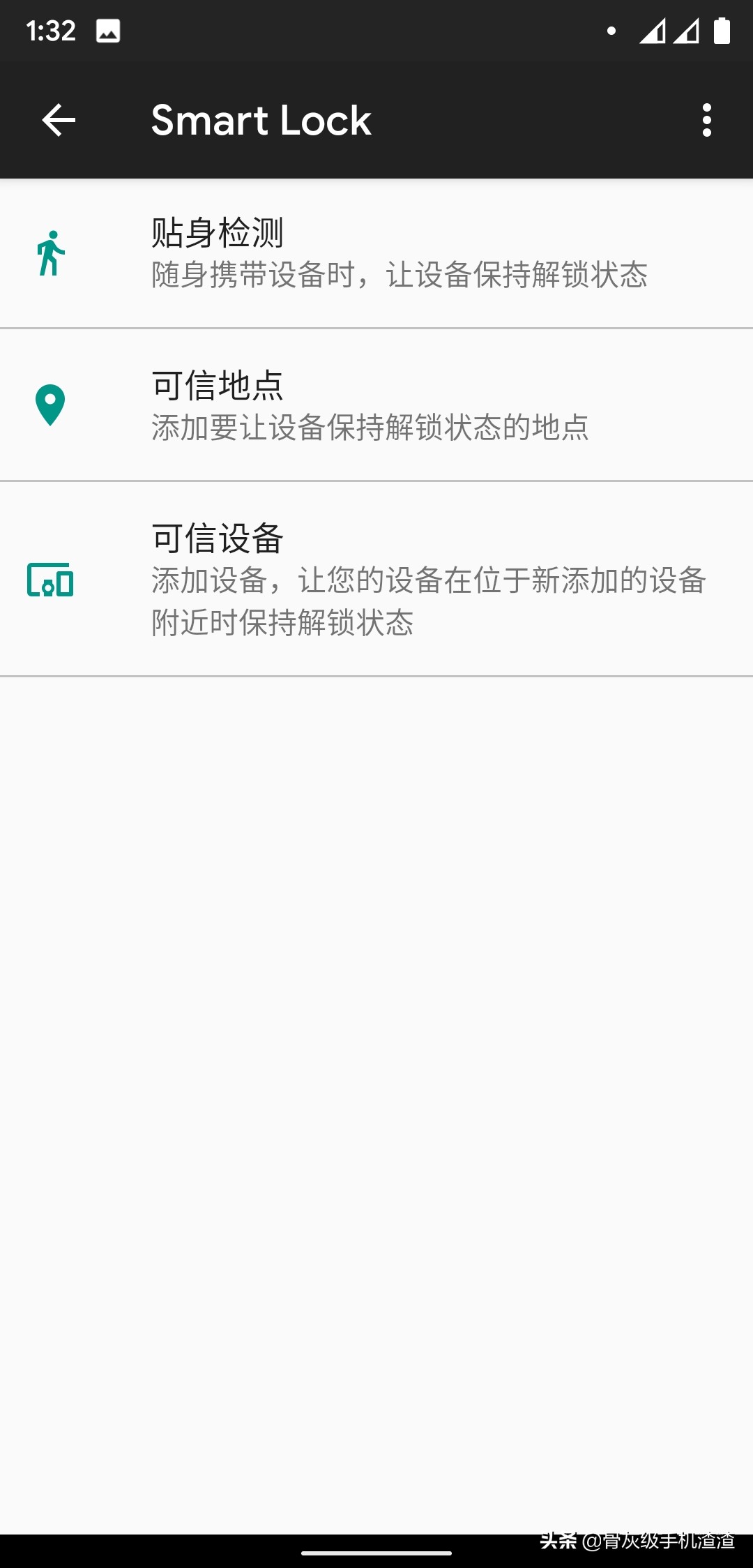Image resolution: width=753 pixels, height=1568 pixels.
Task: Go back from Smart Lock
Action: [59, 120]
